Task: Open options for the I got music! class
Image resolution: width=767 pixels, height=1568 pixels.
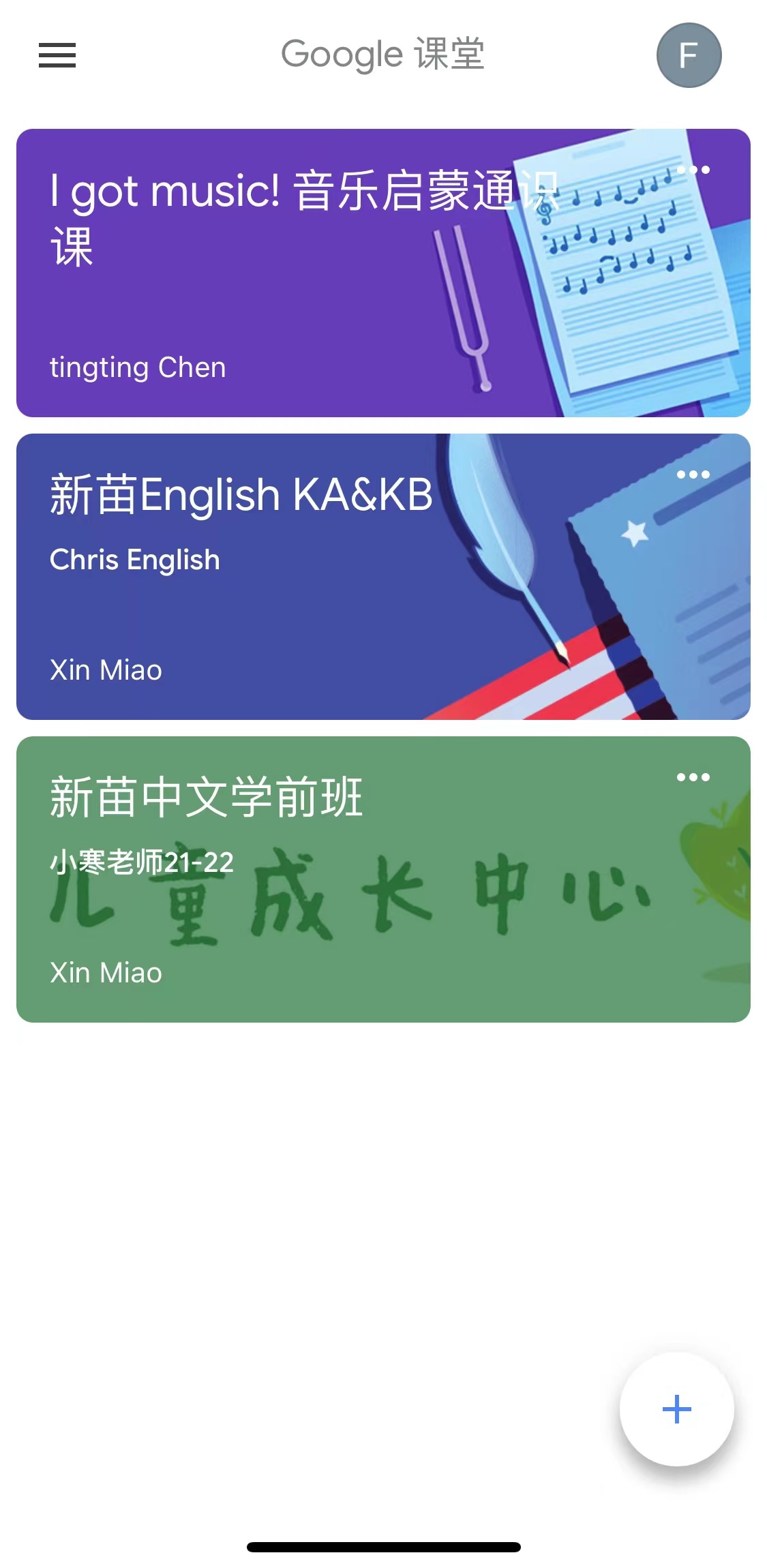Action: click(x=693, y=170)
